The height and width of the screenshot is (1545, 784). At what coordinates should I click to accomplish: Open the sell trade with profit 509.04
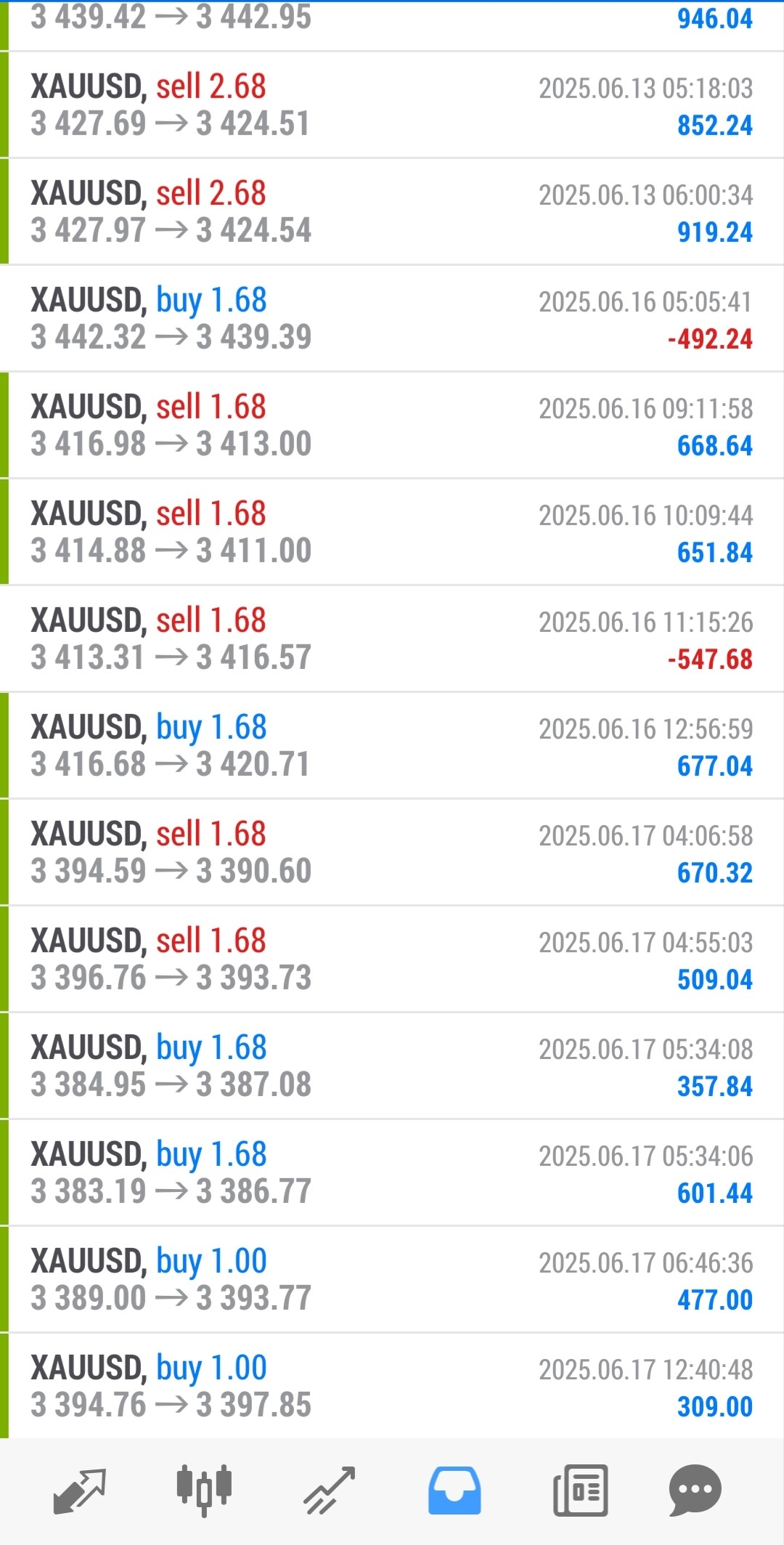392,959
